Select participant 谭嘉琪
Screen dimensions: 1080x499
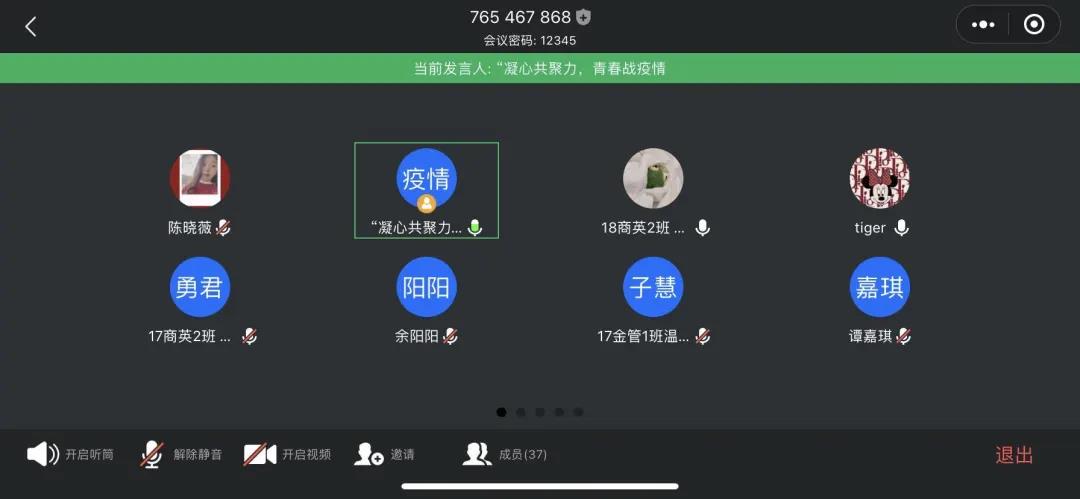click(x=879, y=288)
